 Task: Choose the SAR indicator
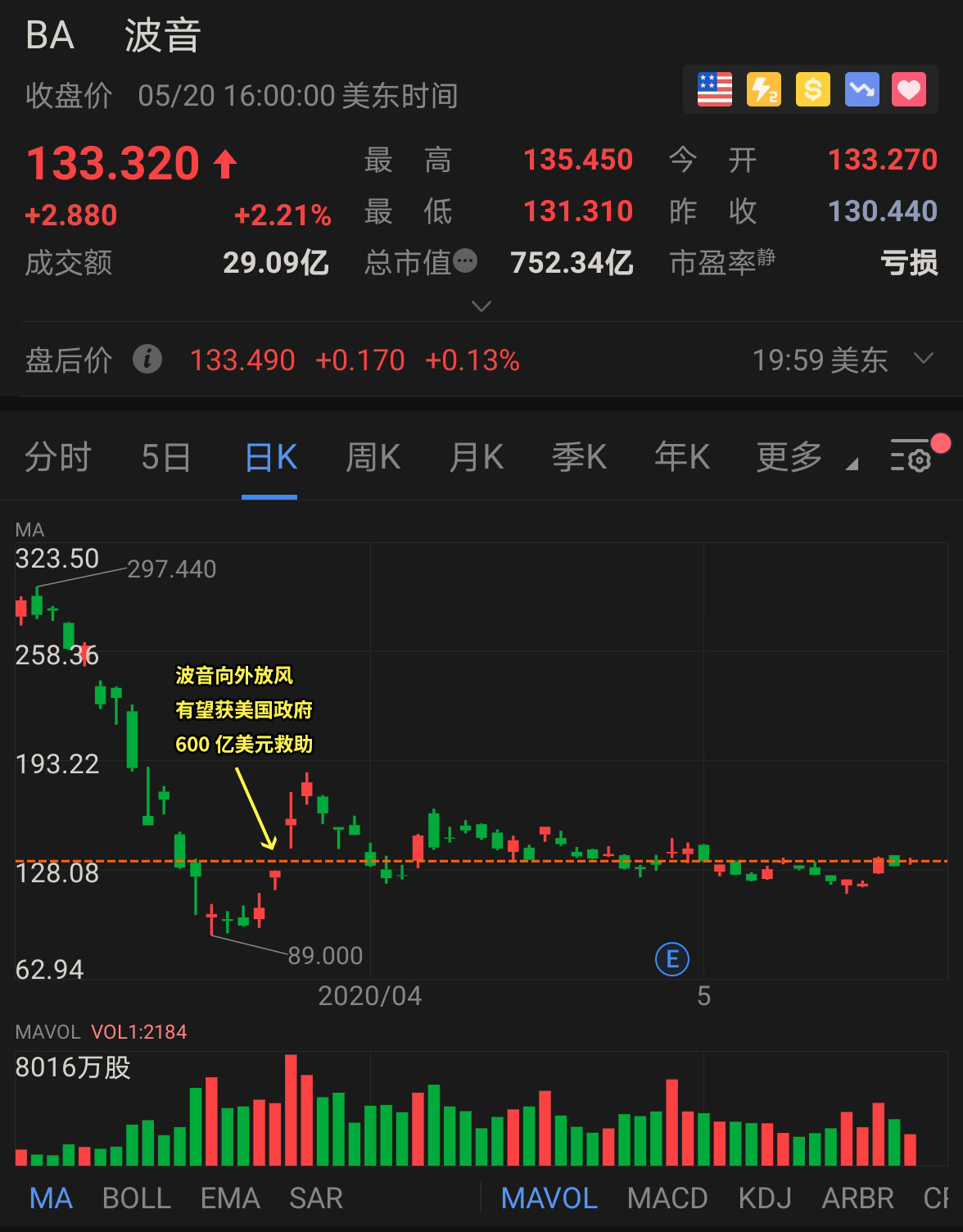(316, 1198)
